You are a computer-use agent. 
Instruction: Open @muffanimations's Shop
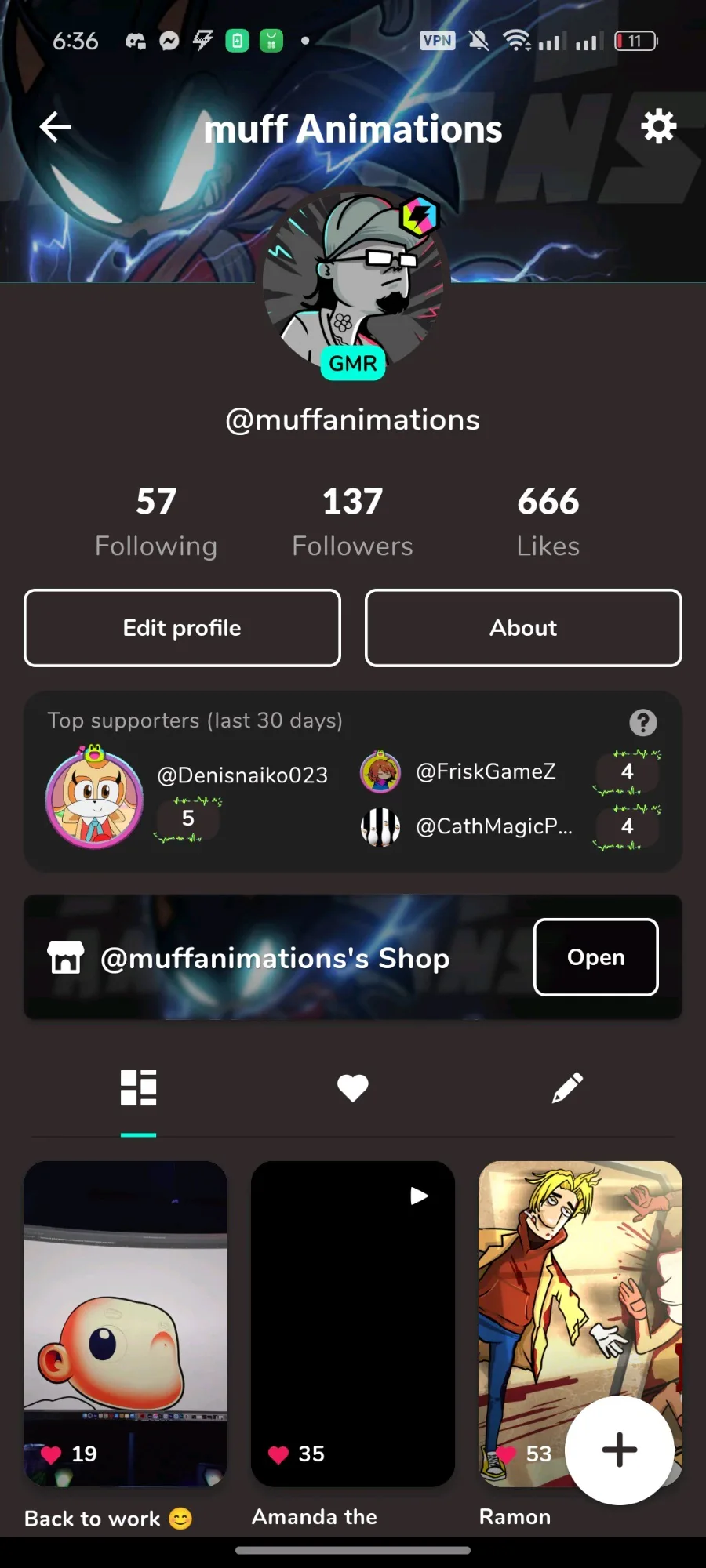point(595,957)
